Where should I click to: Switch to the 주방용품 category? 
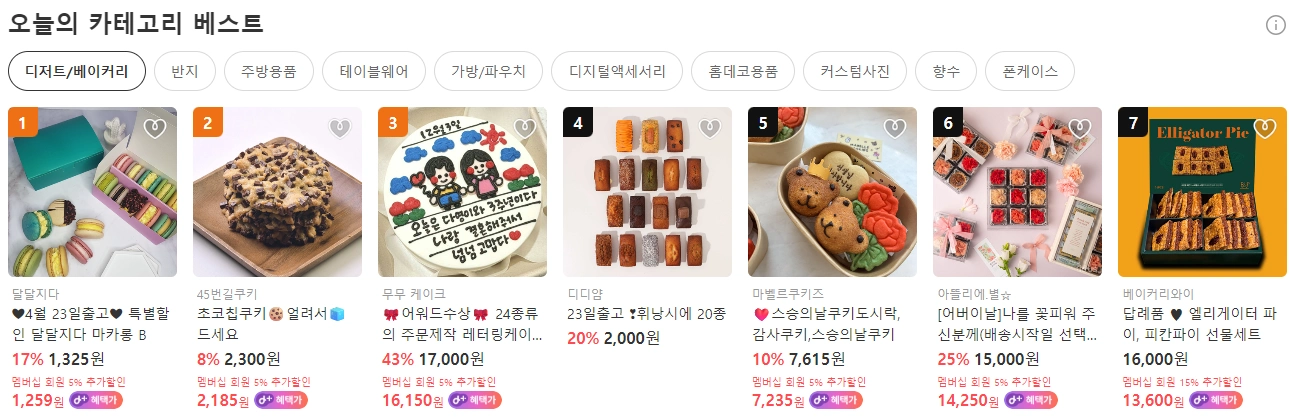(268, 71)
